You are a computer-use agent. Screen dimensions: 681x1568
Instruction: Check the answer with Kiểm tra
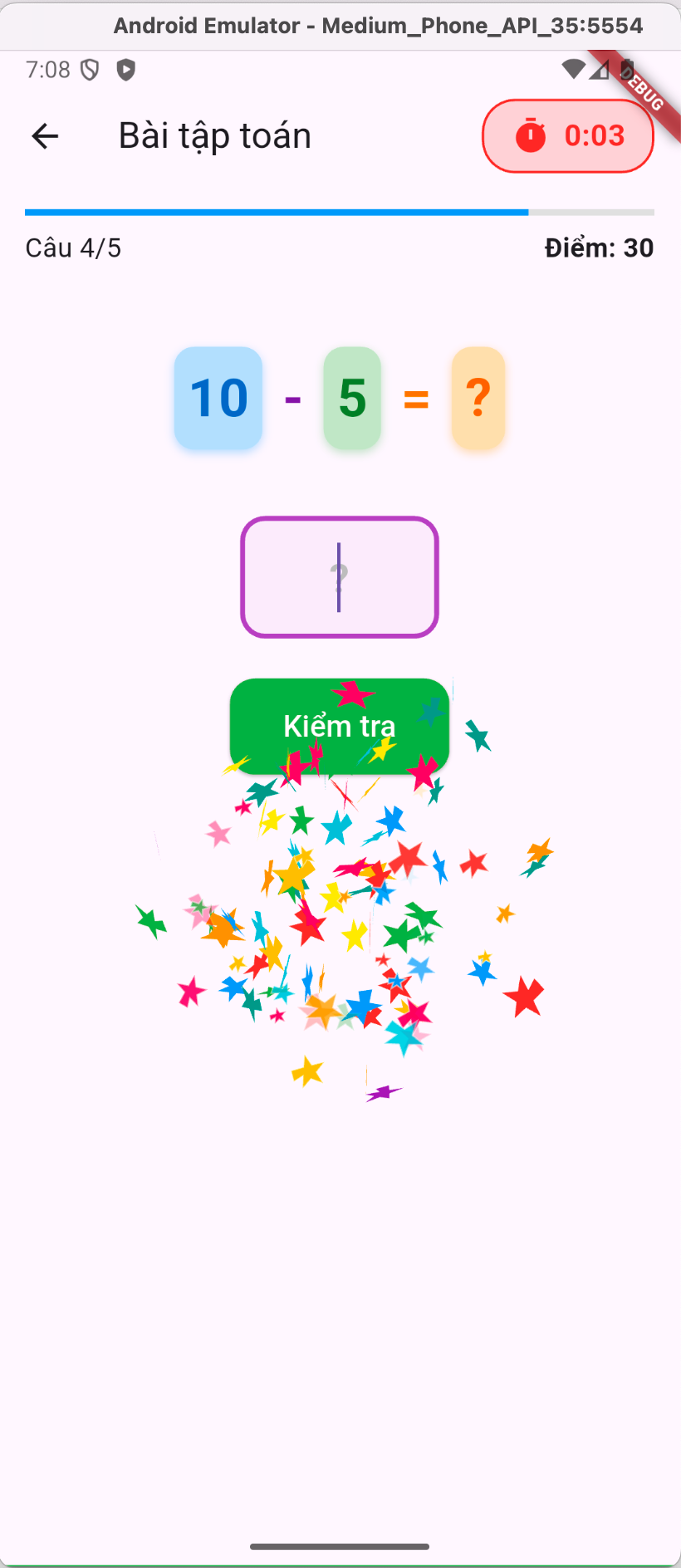tap(339, 726)
